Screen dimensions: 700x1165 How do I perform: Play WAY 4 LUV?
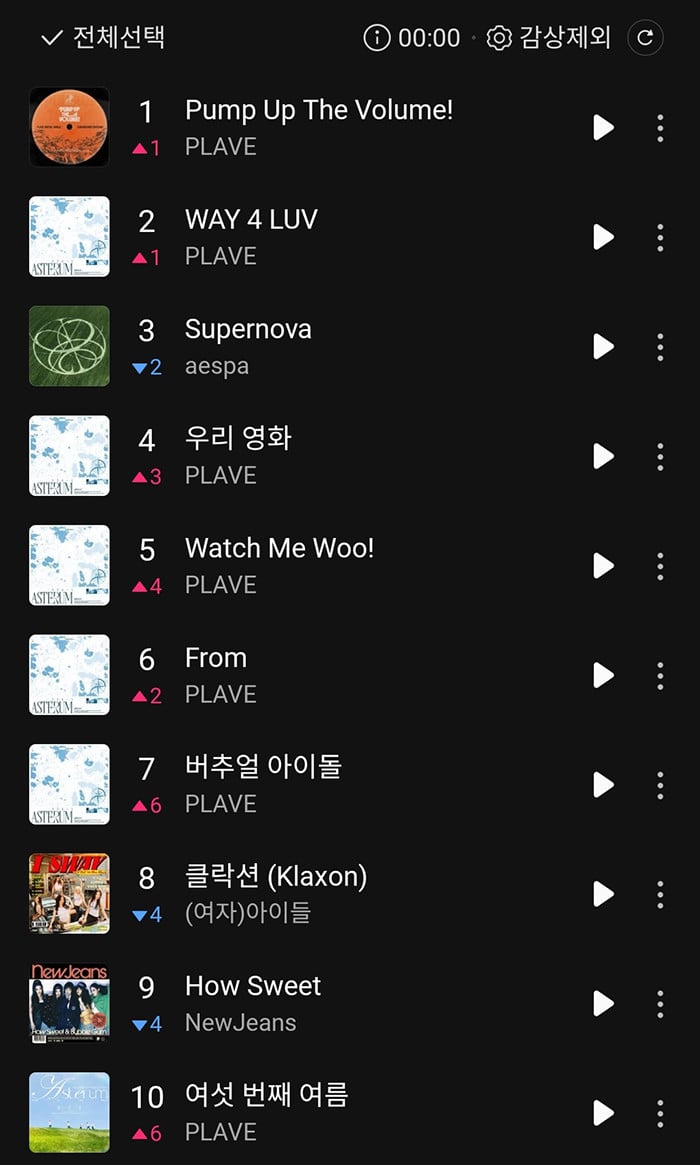603,237
